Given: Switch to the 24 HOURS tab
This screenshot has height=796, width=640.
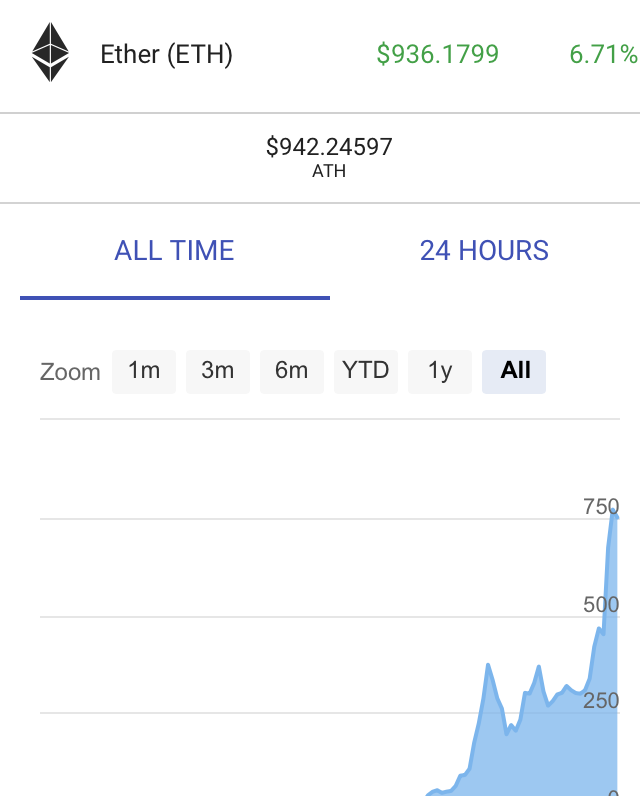Looking at the screenshot, I should pyautogui.click(x=484, y=250).
